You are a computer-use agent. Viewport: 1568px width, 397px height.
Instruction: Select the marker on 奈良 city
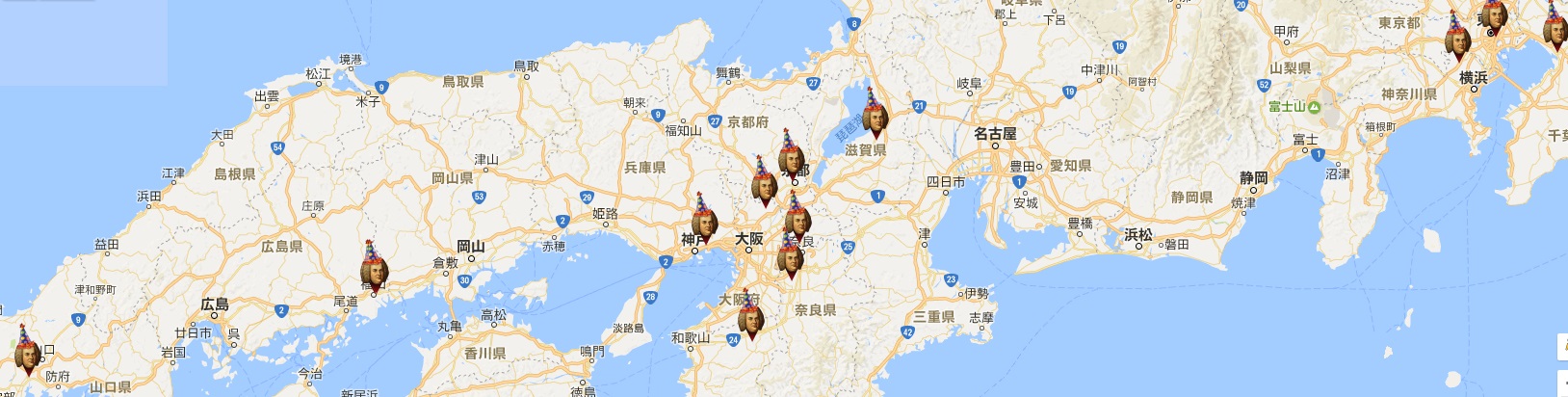[797, 221]
